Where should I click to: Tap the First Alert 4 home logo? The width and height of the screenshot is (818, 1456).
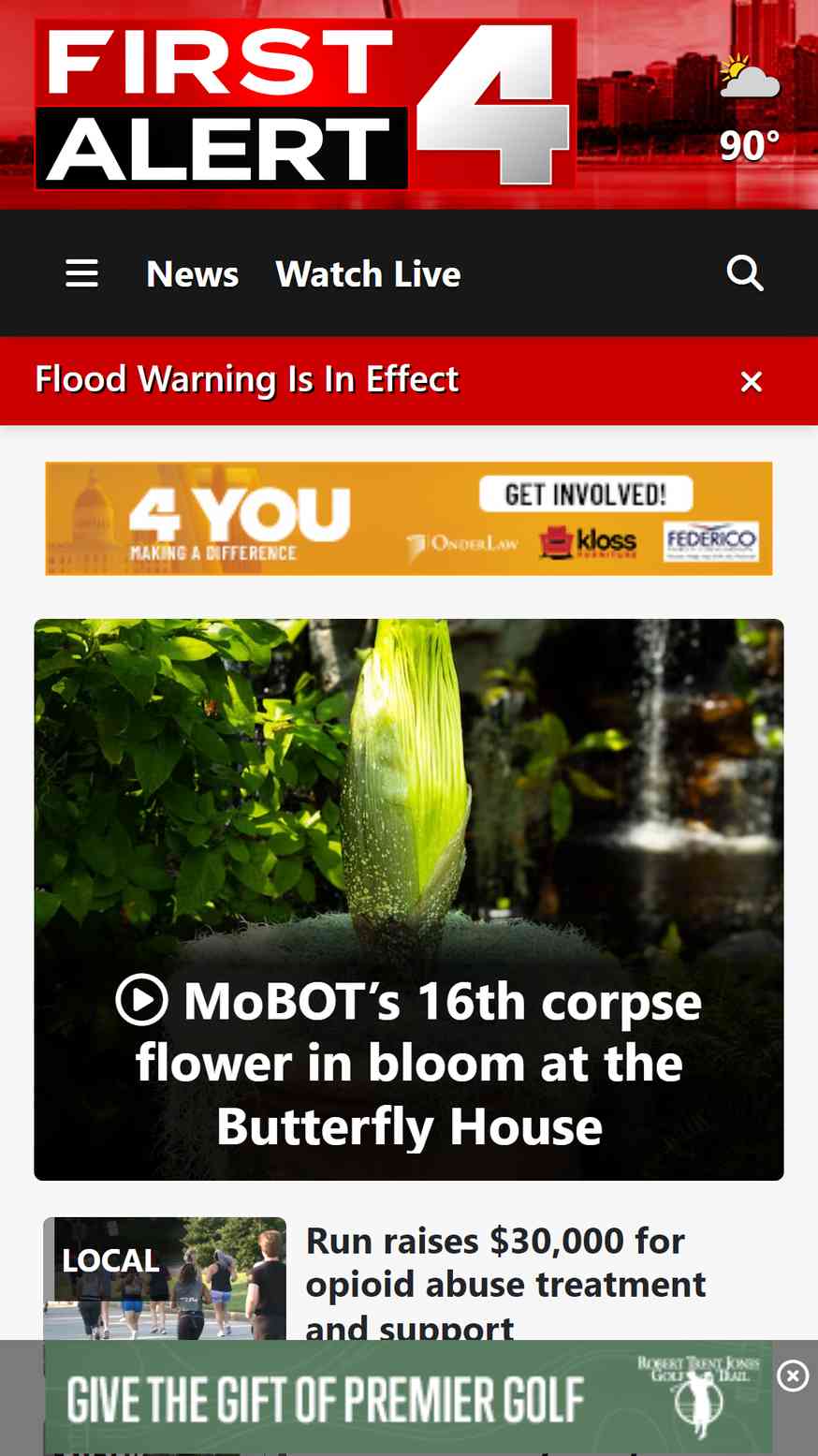coord(305,104)
